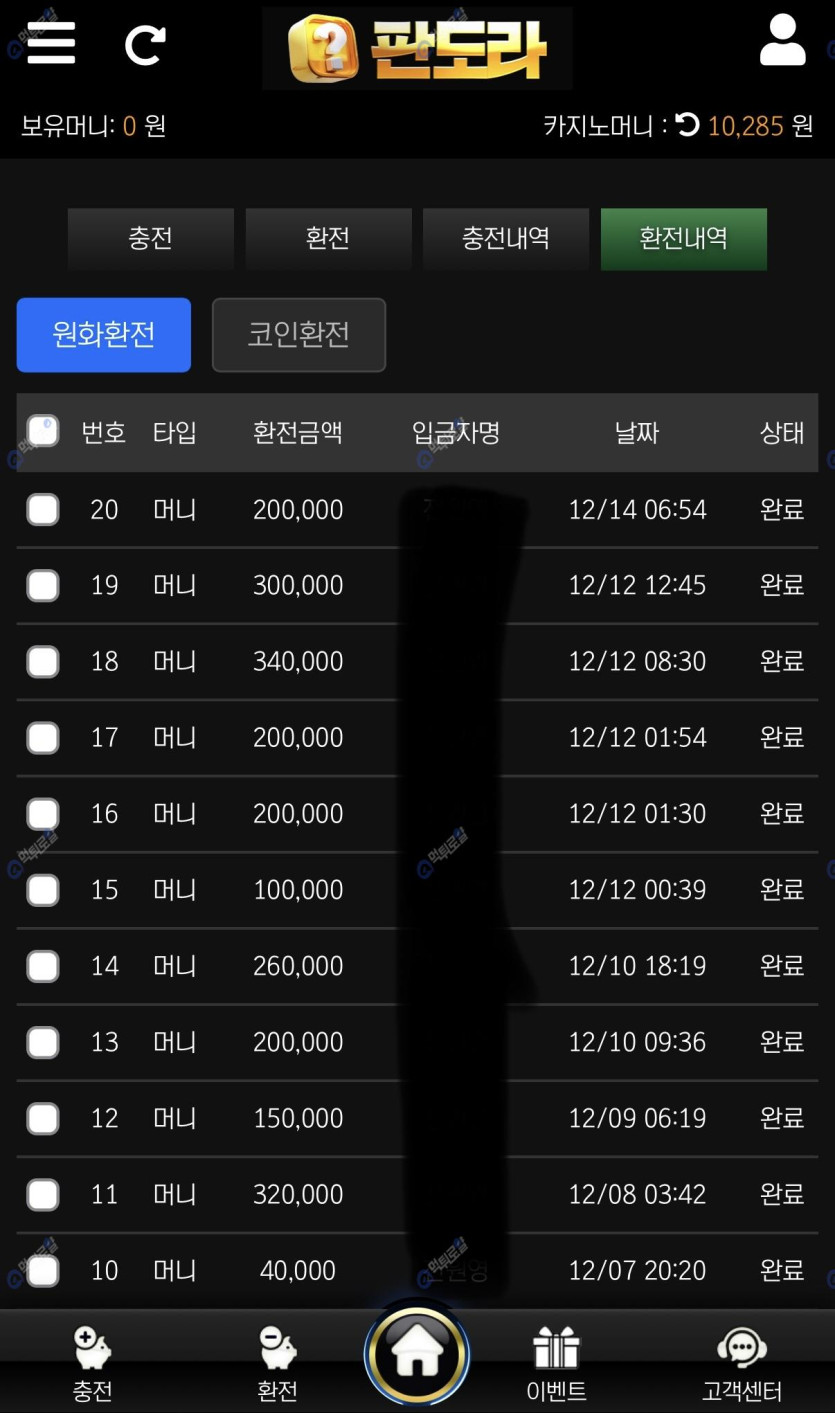
Task: Check the box for row 20
Action: (x=42, y=510)
